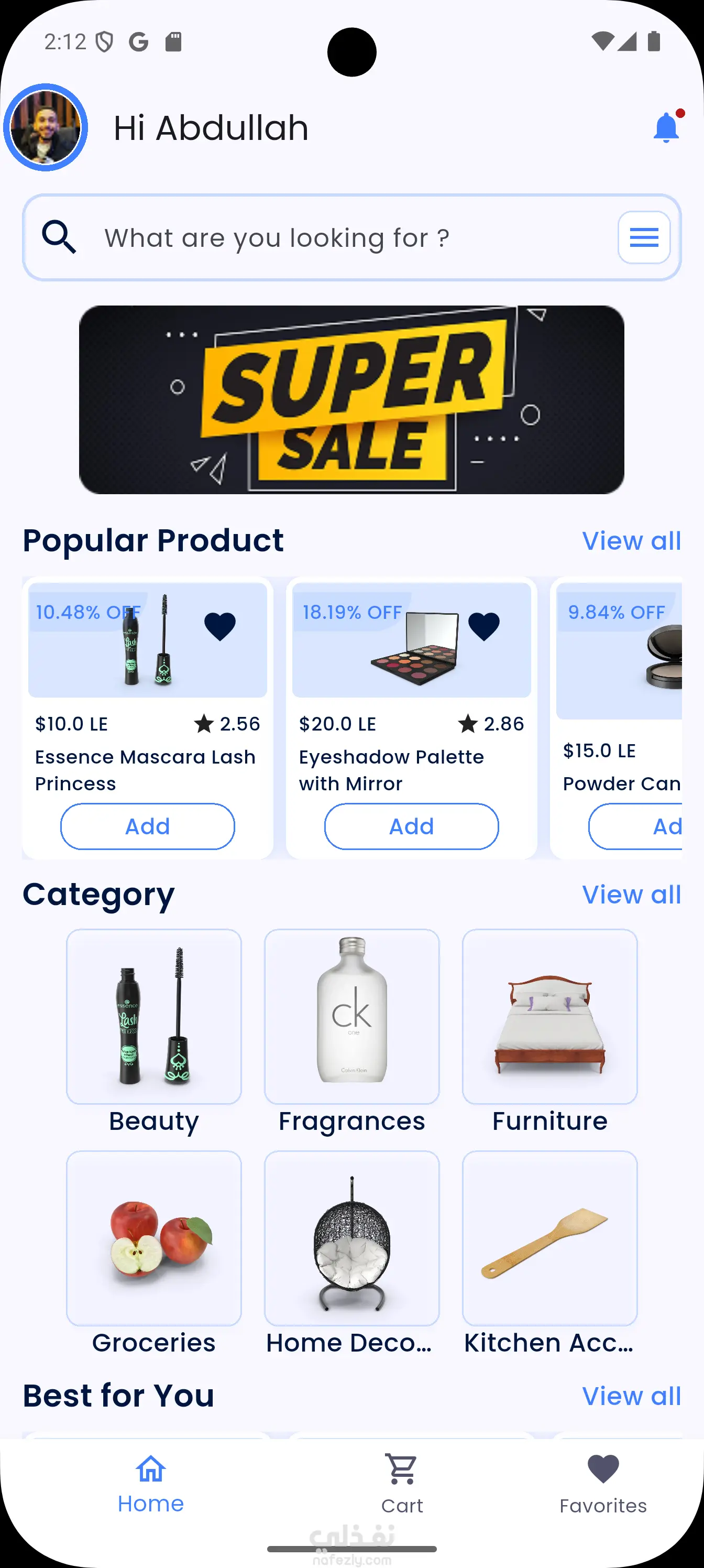Viewport: 704px width, 1568px height.
Task: Add Eyeshadow Palette with Mirror to cart
Action: (411, 826)
